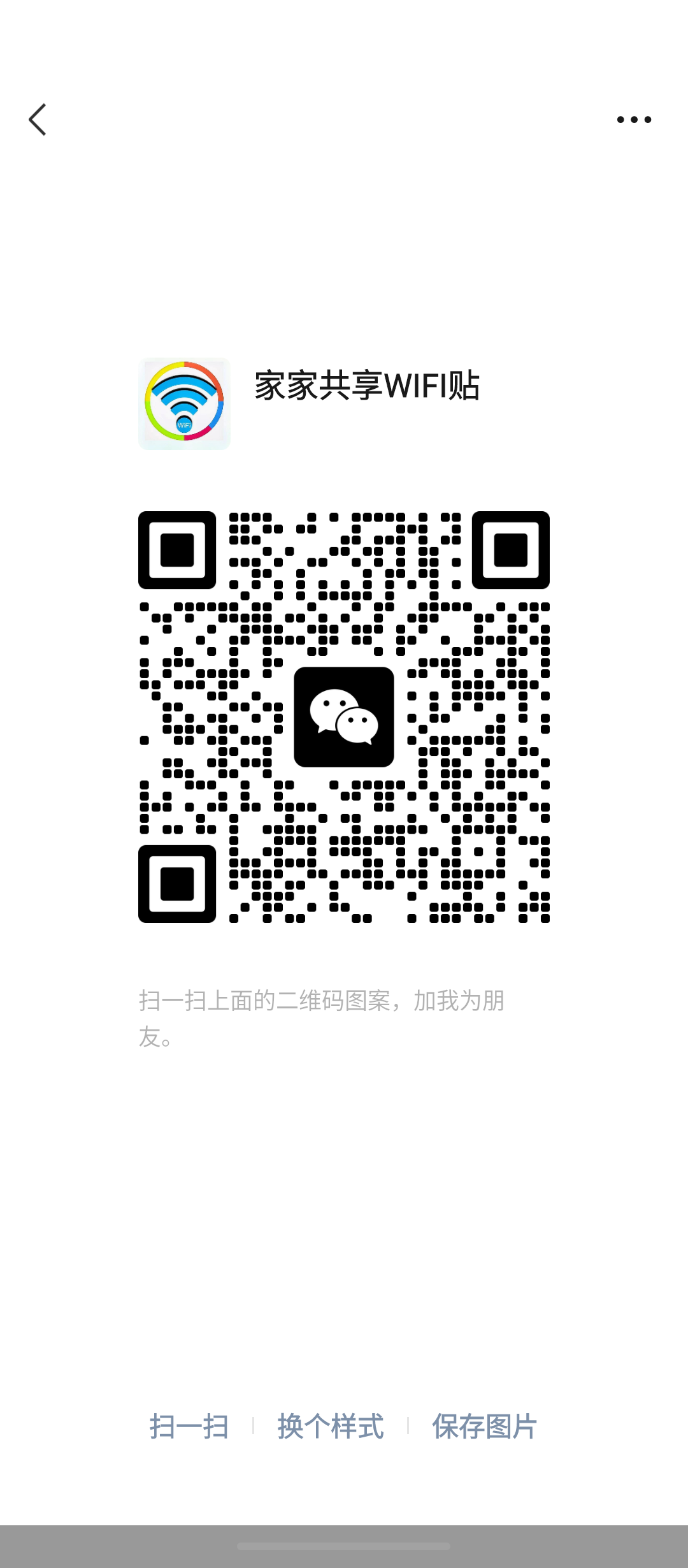Save the QR code via 保存图片
Image resolution: width=688 pixels, height=1568 pixels.
pyautogui.click(x=484, y=1426)
